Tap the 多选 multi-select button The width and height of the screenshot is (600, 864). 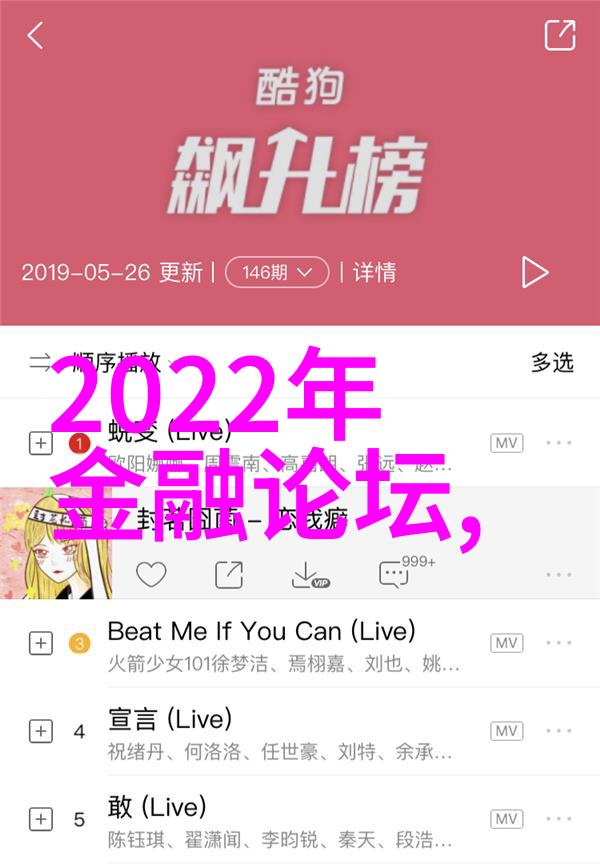(552, 362)
